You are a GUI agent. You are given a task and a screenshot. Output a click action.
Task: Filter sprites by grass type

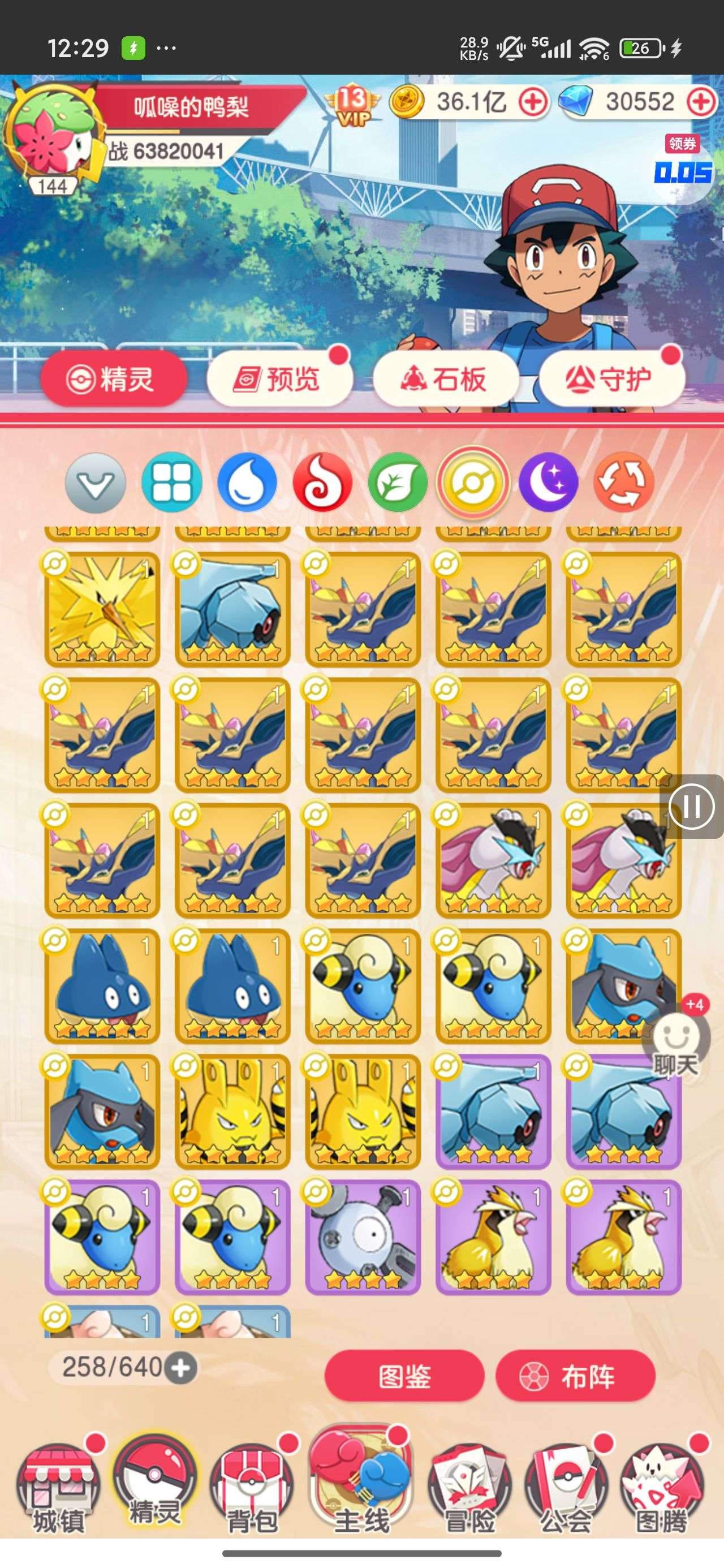(x=398, y=482)
